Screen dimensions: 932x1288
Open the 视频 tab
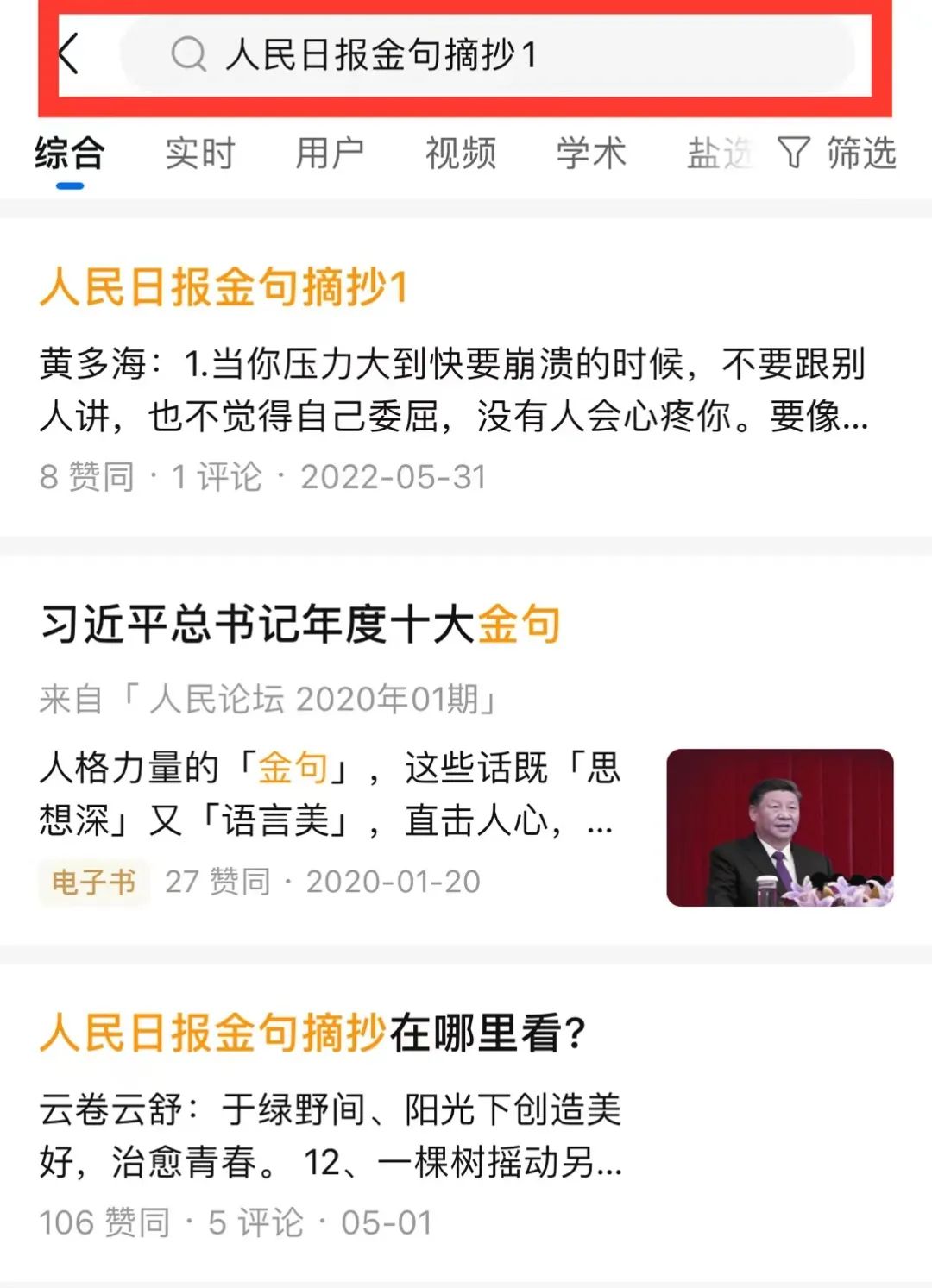click(460, 154)
